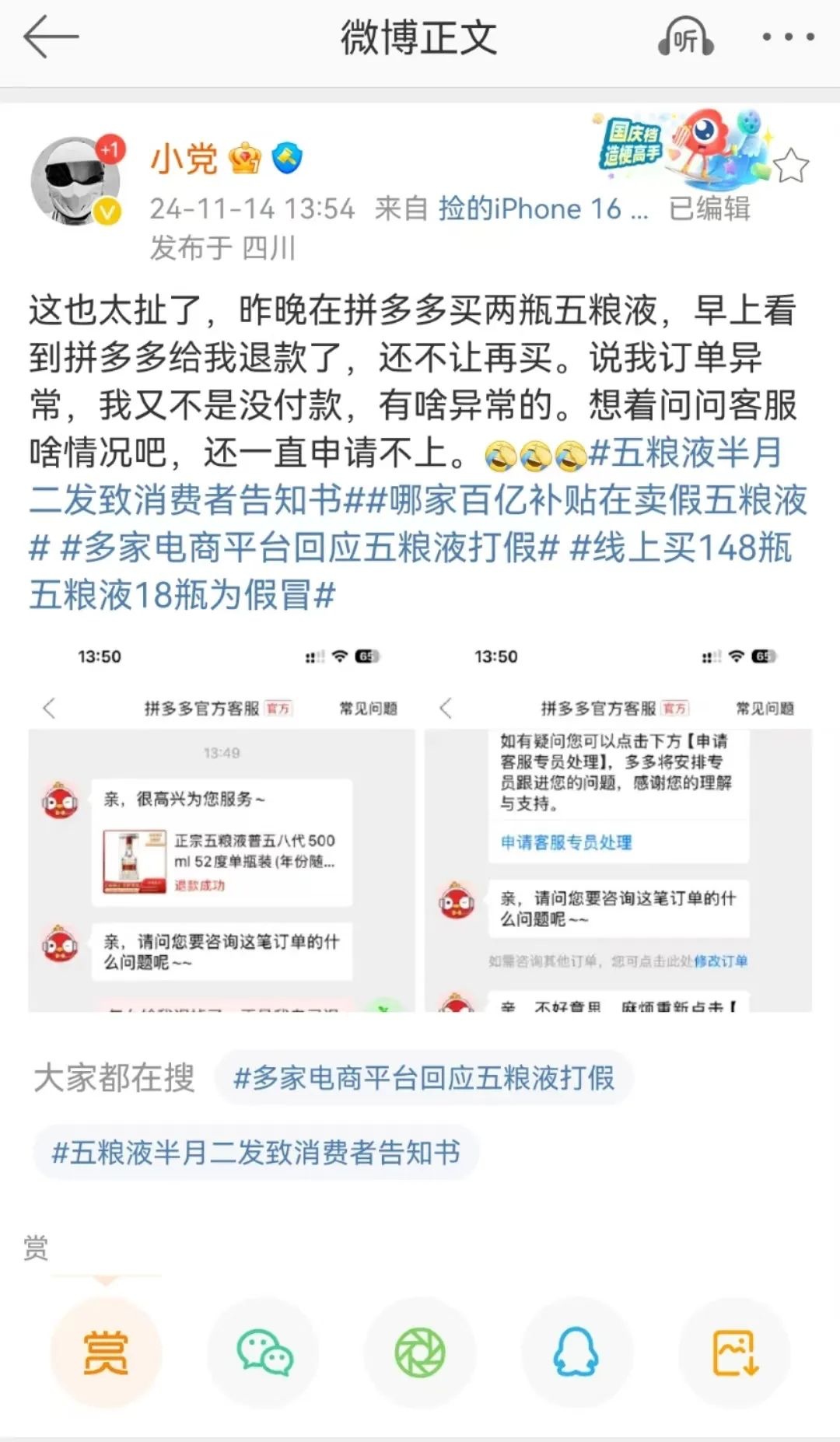The width and height of the screenshot is (840, 1442).
Task: Search trending chip #多家电商平台回应五粮液打假
Action: (424, 1078)
